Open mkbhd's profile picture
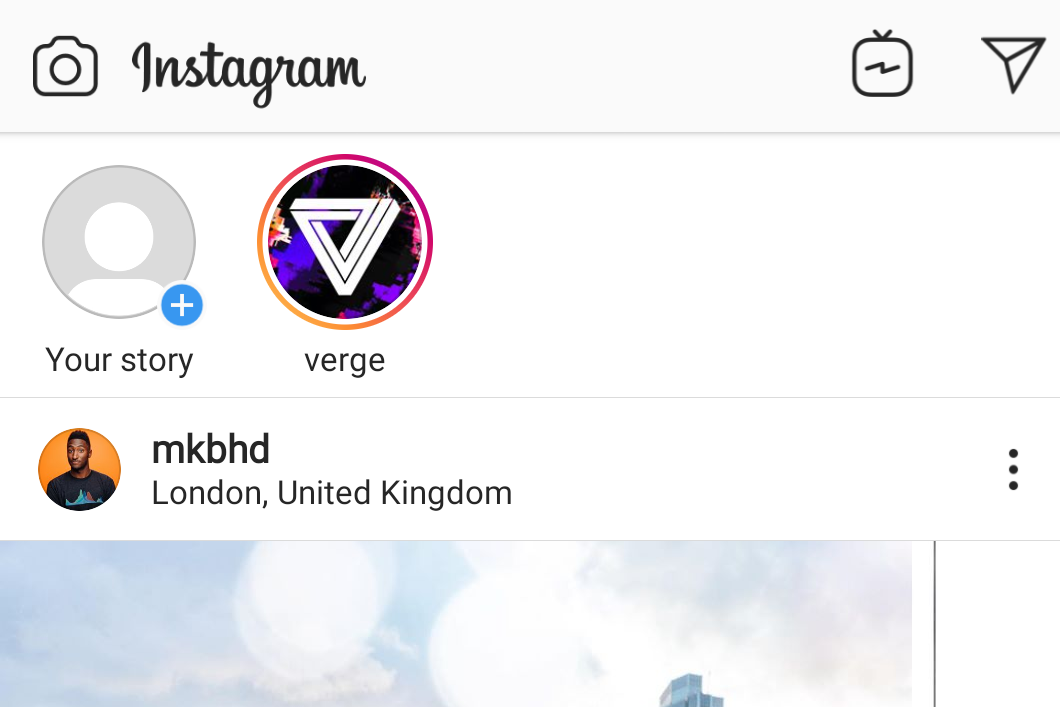 point(79,469)
